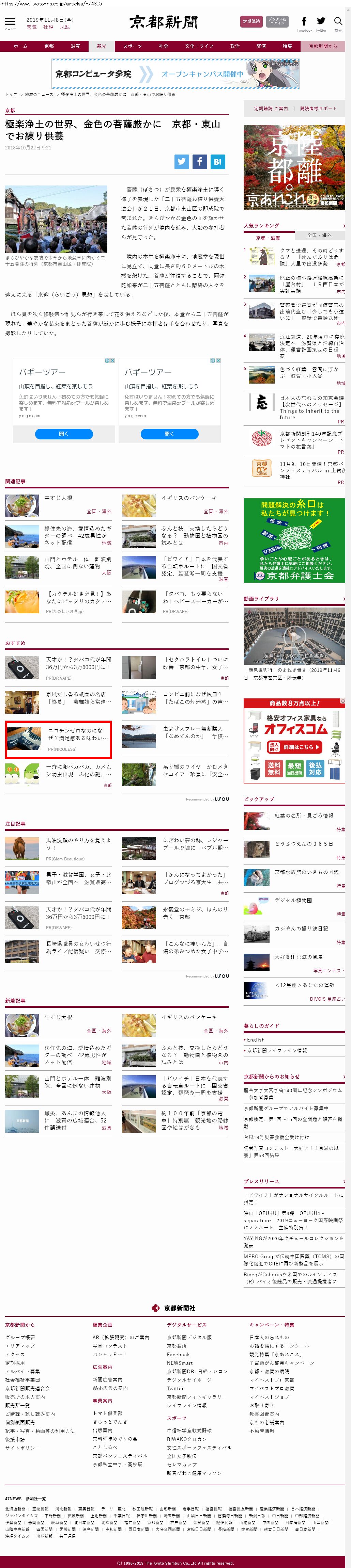Open the search icon in header
351x1568 pixels.
(x=338, y=22)
